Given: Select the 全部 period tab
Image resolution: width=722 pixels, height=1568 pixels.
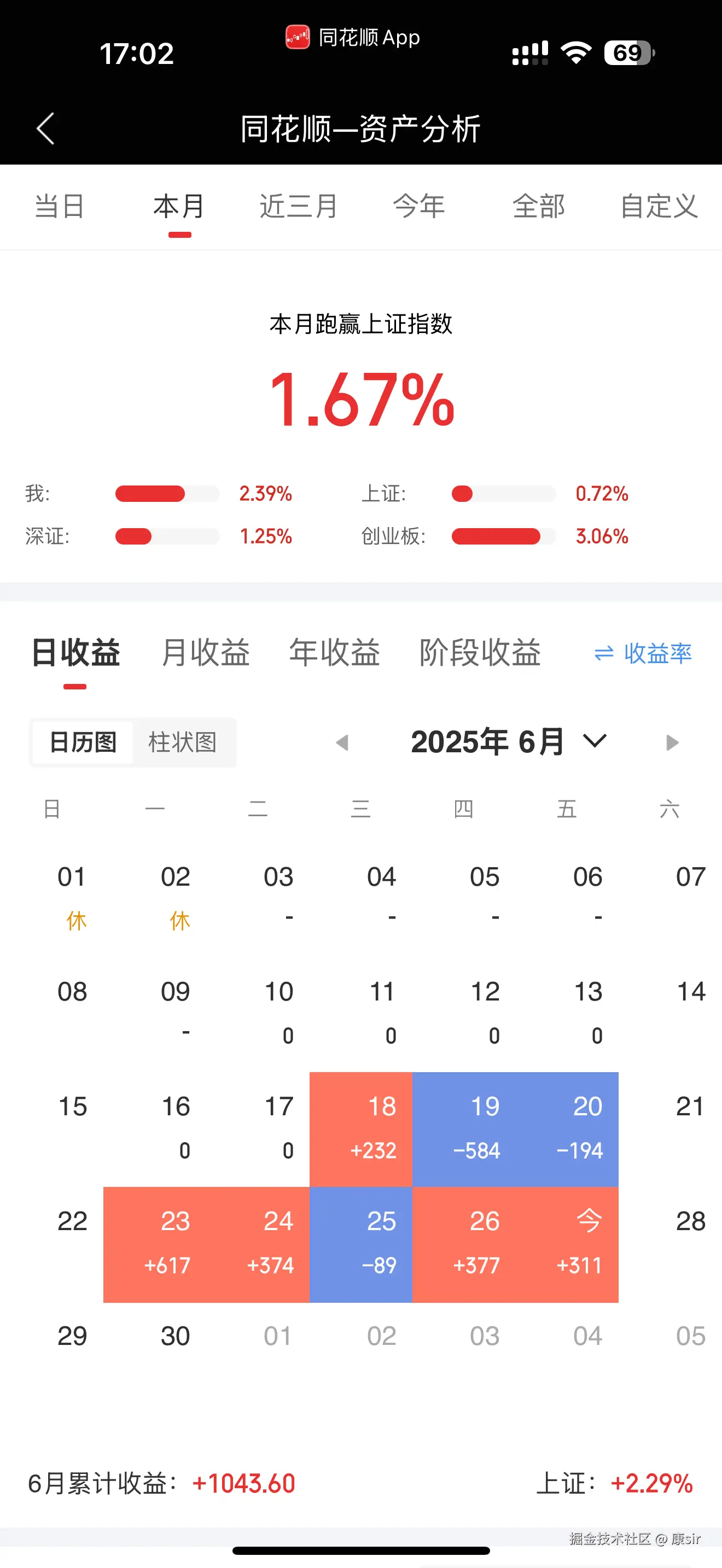Looking at the screenshot, I should tap(539, 206).
